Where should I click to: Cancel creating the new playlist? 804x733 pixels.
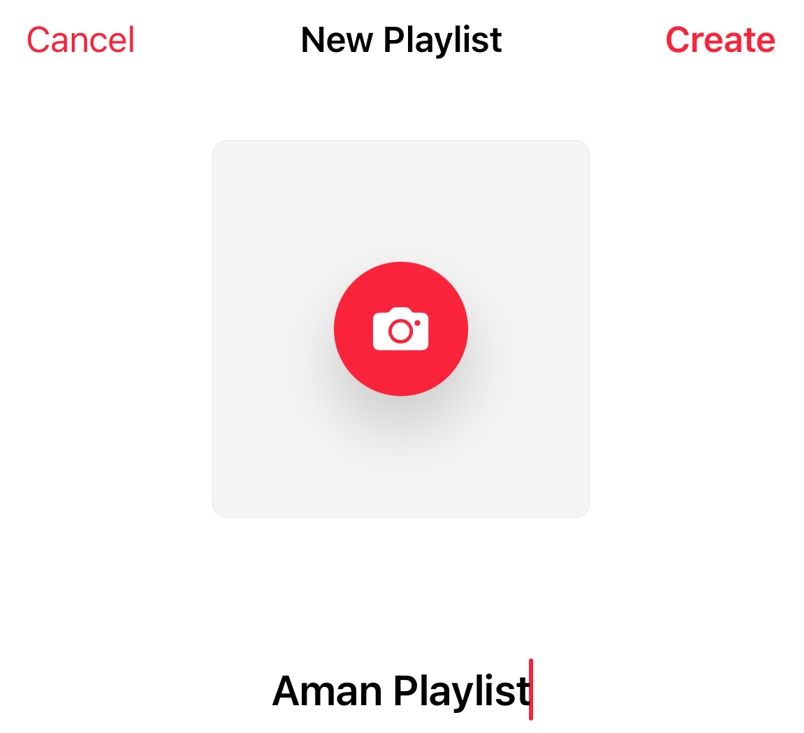[x=80, y=40]
